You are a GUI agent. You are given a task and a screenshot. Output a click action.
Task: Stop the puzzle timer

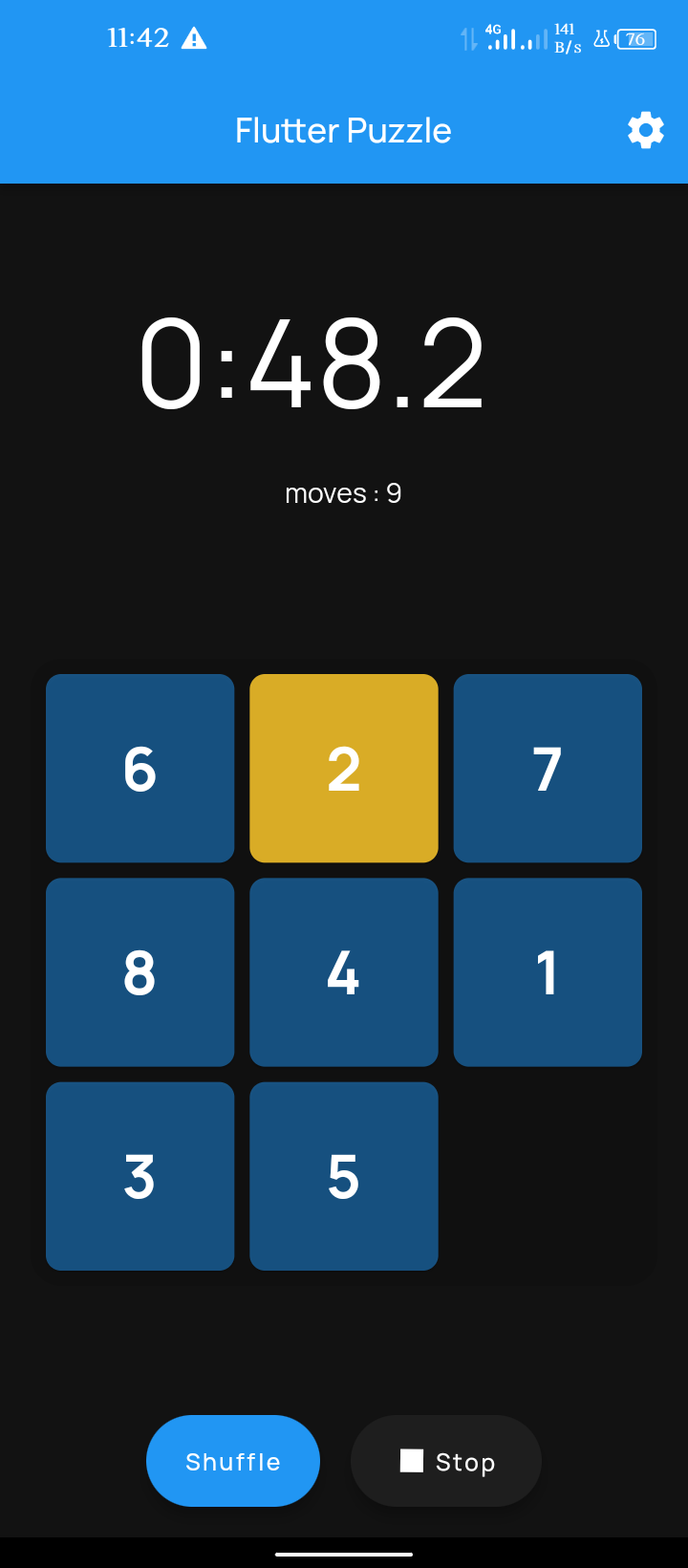click(x=446, y=1461)
